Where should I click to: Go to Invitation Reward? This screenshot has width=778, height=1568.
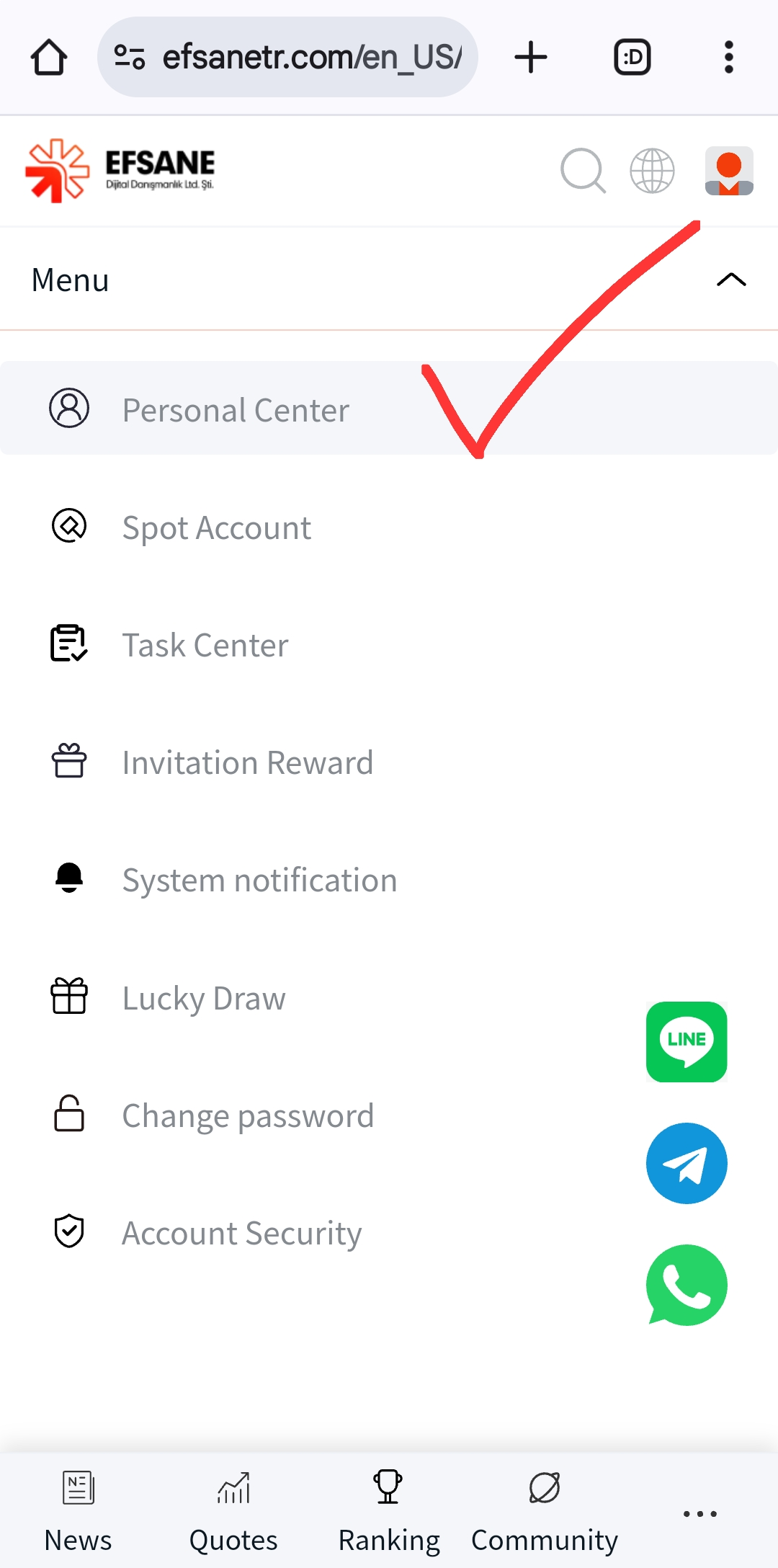coord(248,762)
